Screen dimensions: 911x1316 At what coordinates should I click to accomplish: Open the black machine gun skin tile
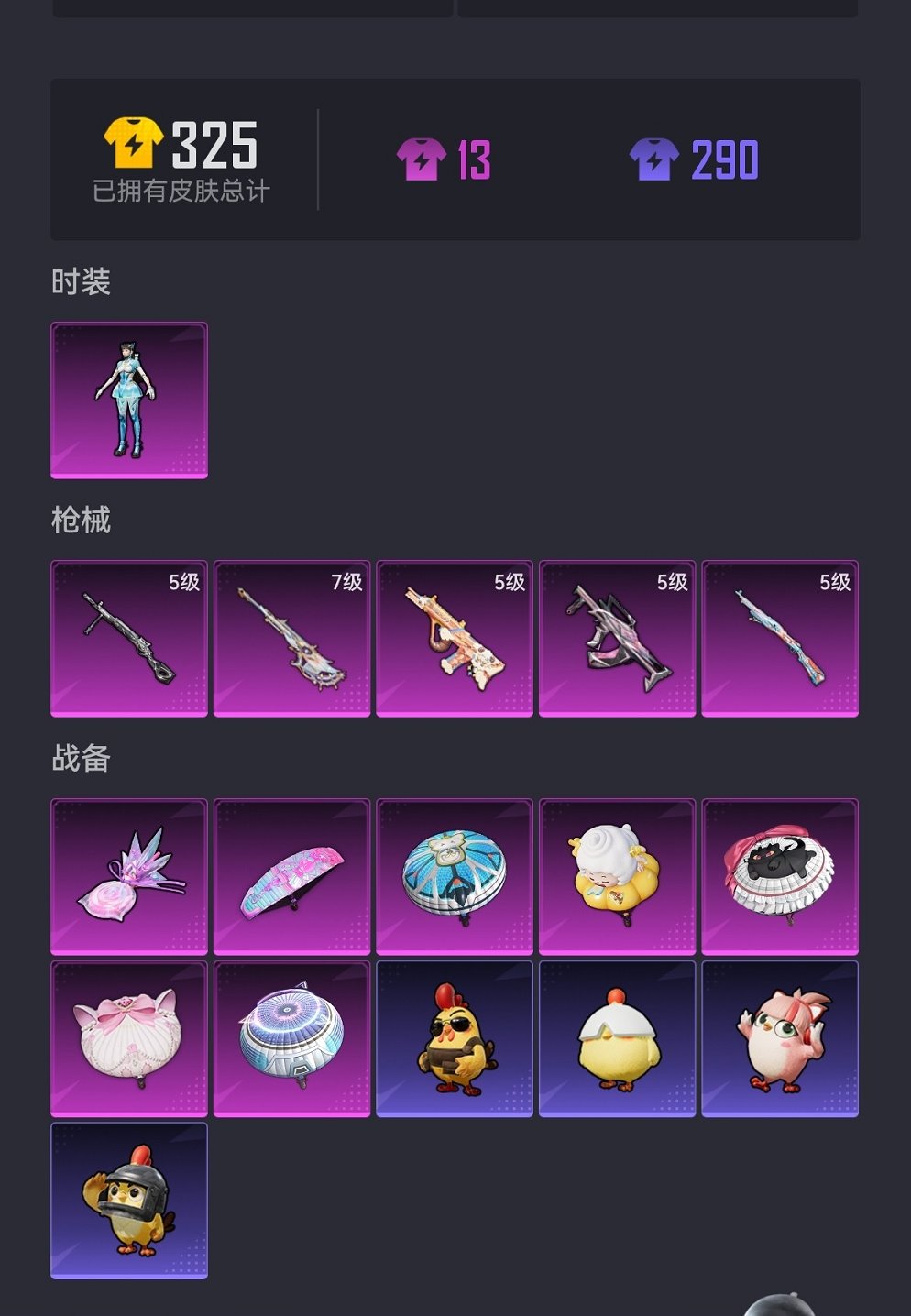[129, 639]
